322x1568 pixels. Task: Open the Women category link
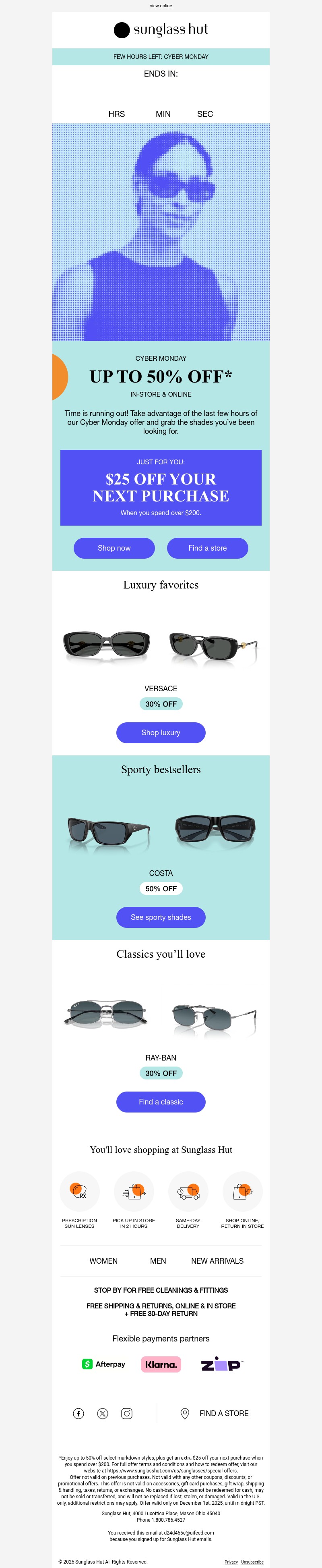tap(103, 1260)
